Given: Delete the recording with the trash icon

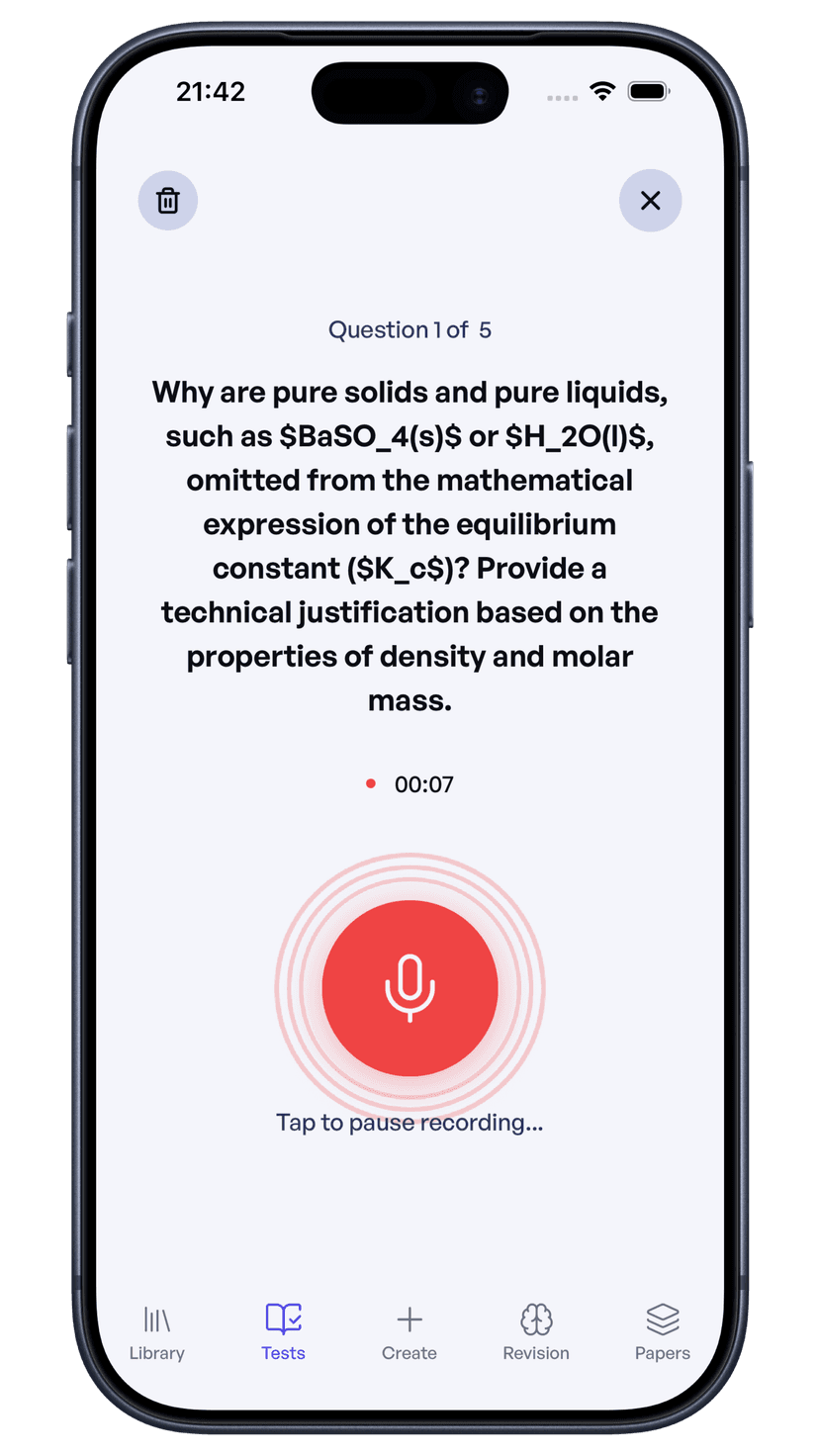Looking at the screenshot, I should tap(168, 201).
